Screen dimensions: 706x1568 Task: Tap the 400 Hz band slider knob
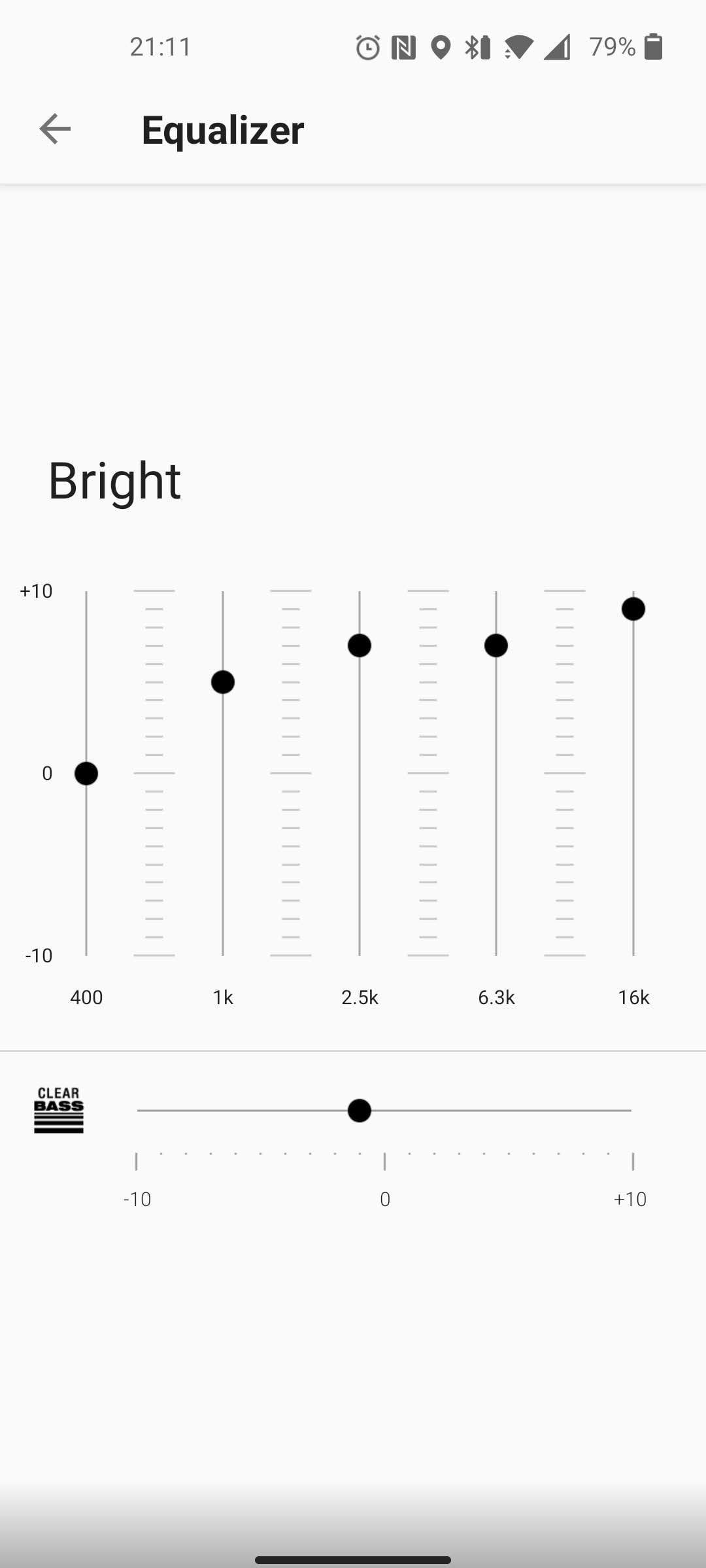[x=86, y=774]
